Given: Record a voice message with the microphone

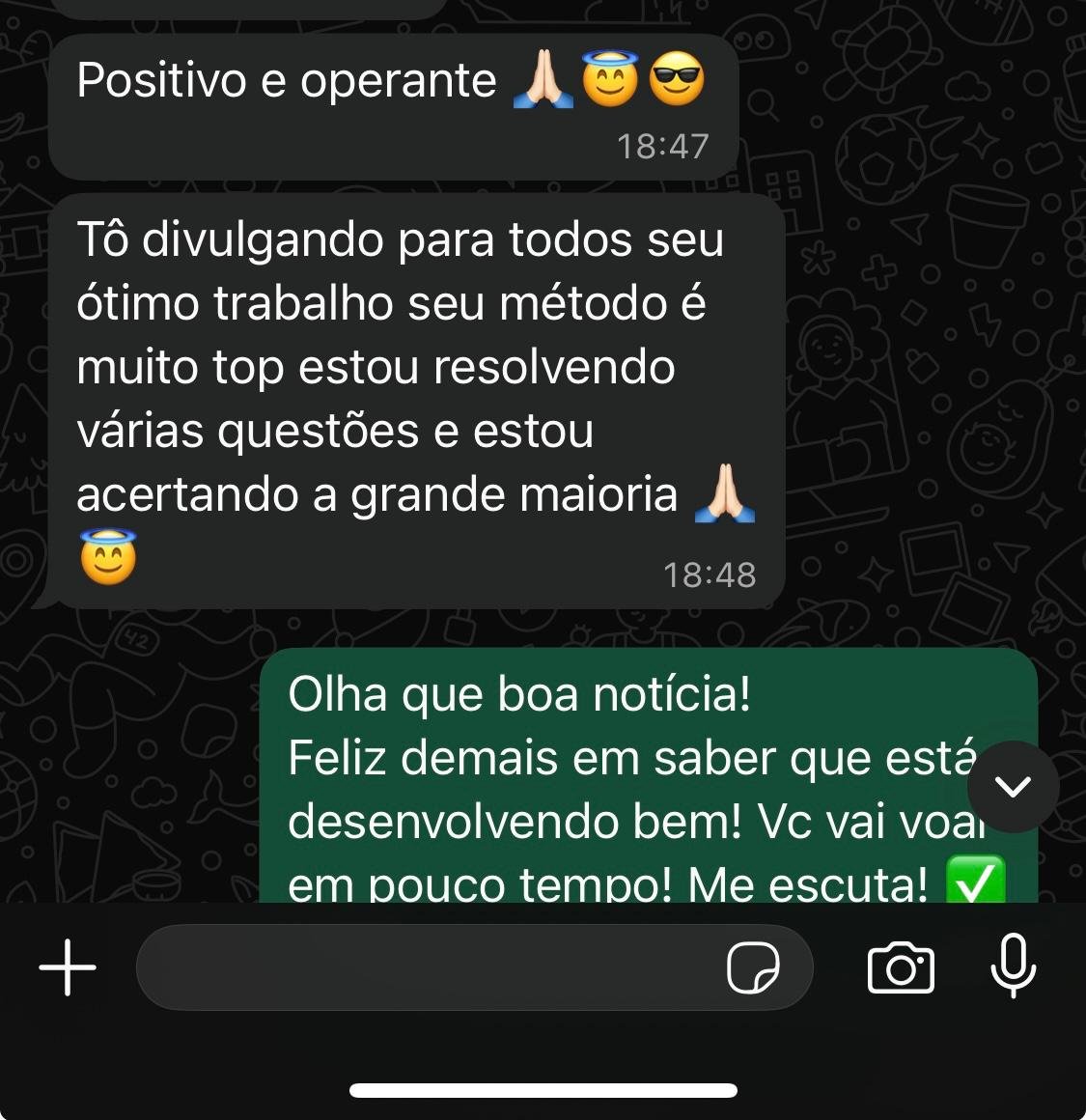Looking at the screenshot, I should tap(1014, 966).
